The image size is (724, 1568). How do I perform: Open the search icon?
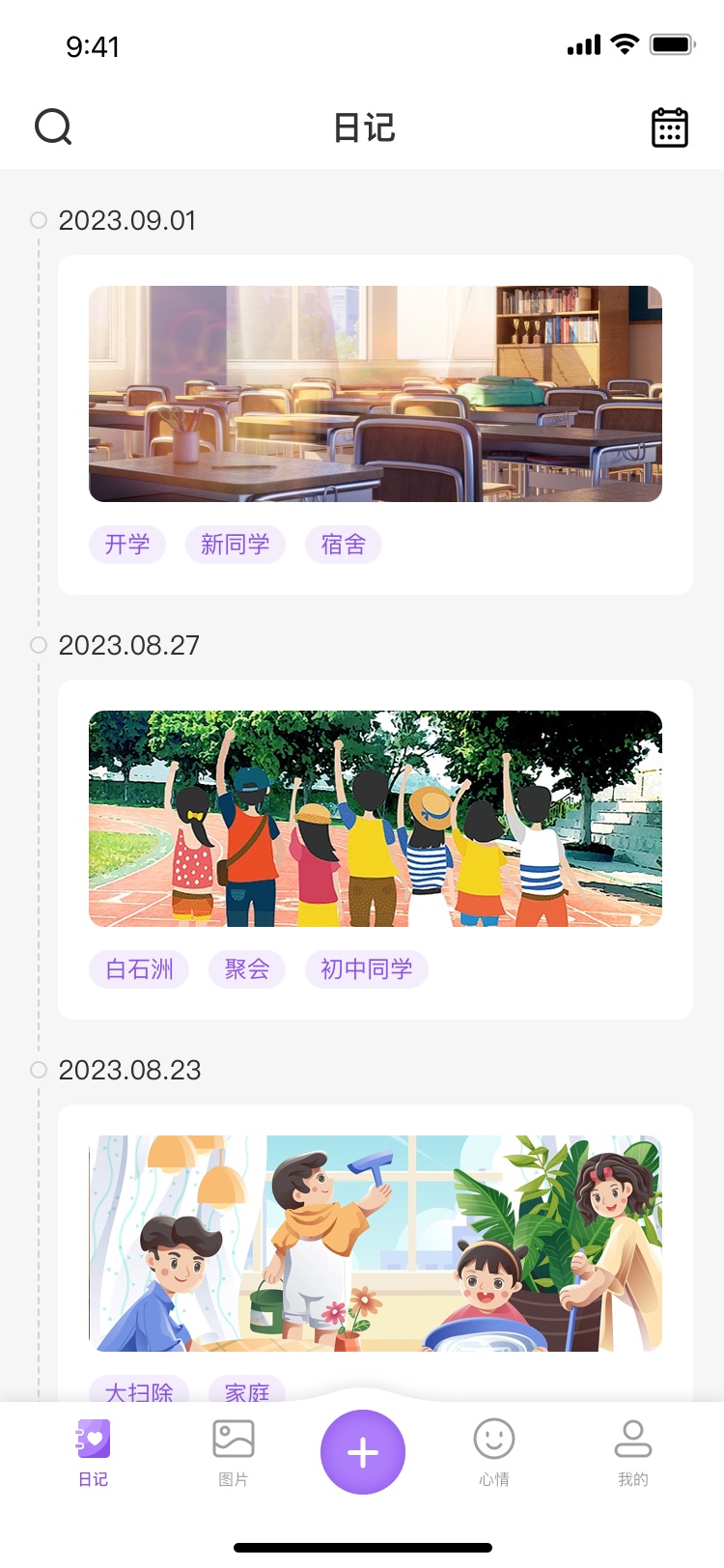tap(53, 126)
